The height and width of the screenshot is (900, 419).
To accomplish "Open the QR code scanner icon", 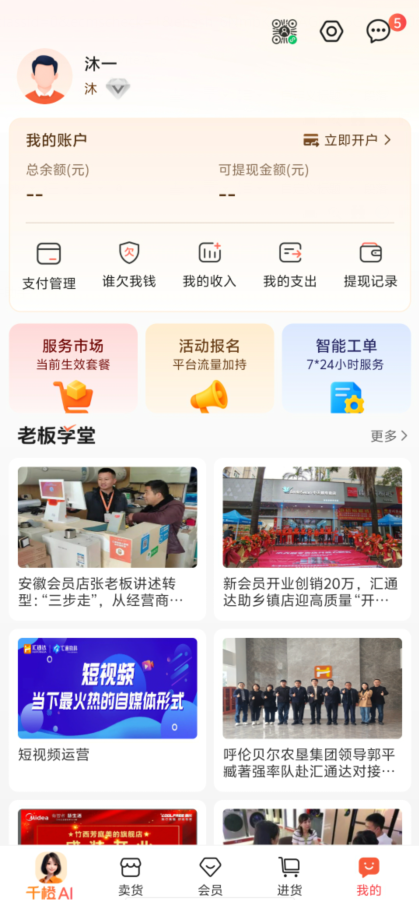I will [x=284, y=32].
